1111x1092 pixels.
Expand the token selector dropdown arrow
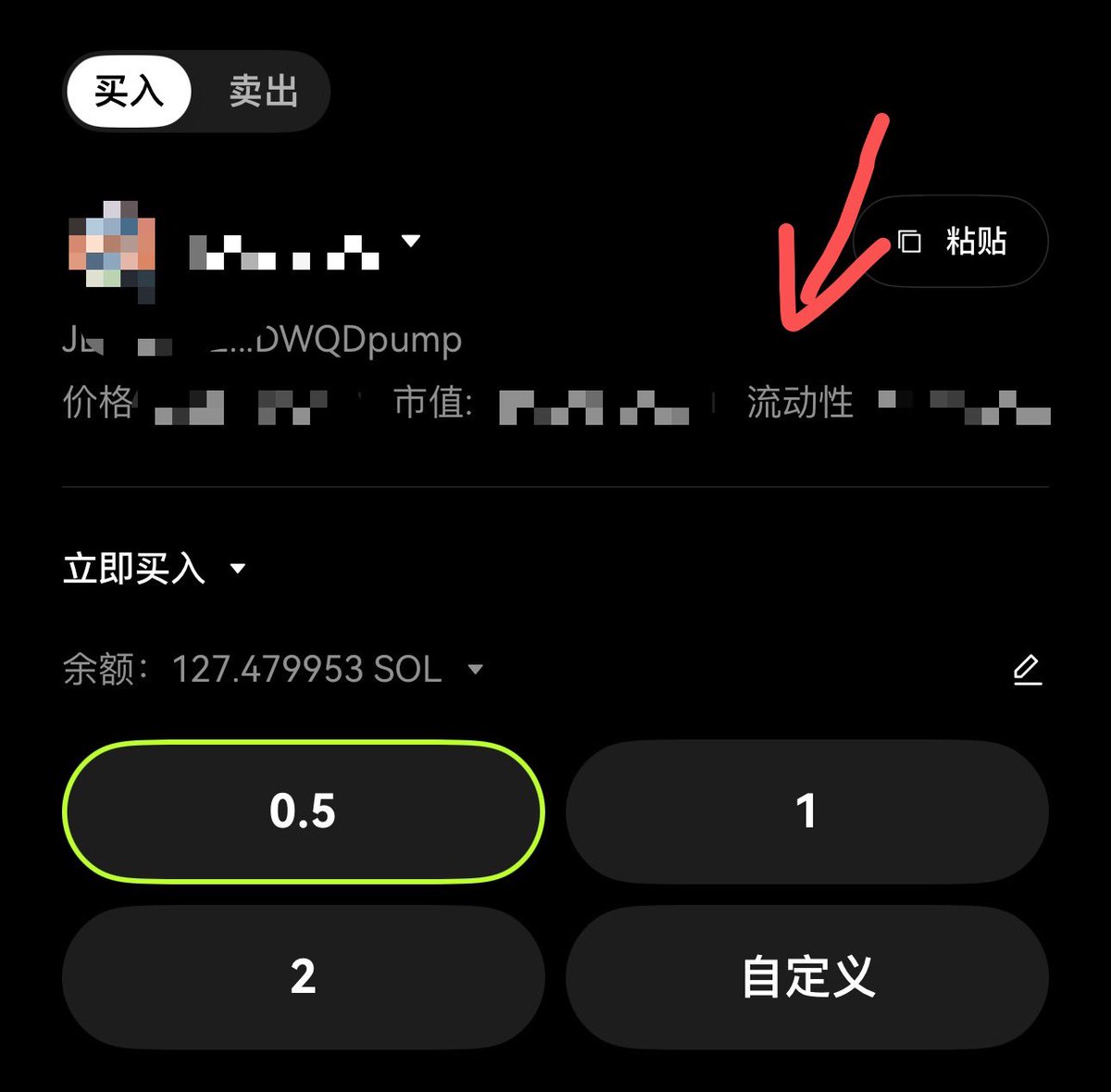(411, 241)
